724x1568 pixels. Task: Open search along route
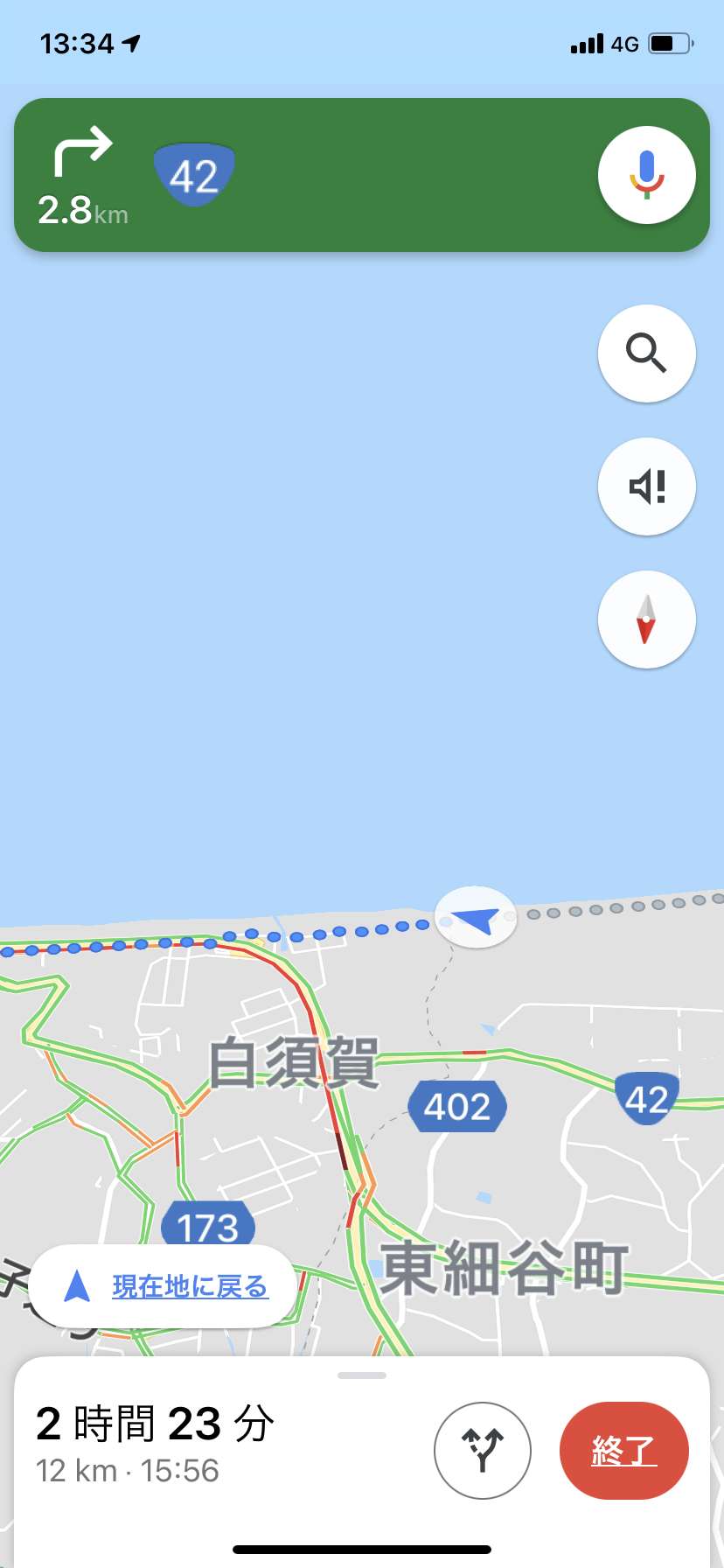(646, 353)
